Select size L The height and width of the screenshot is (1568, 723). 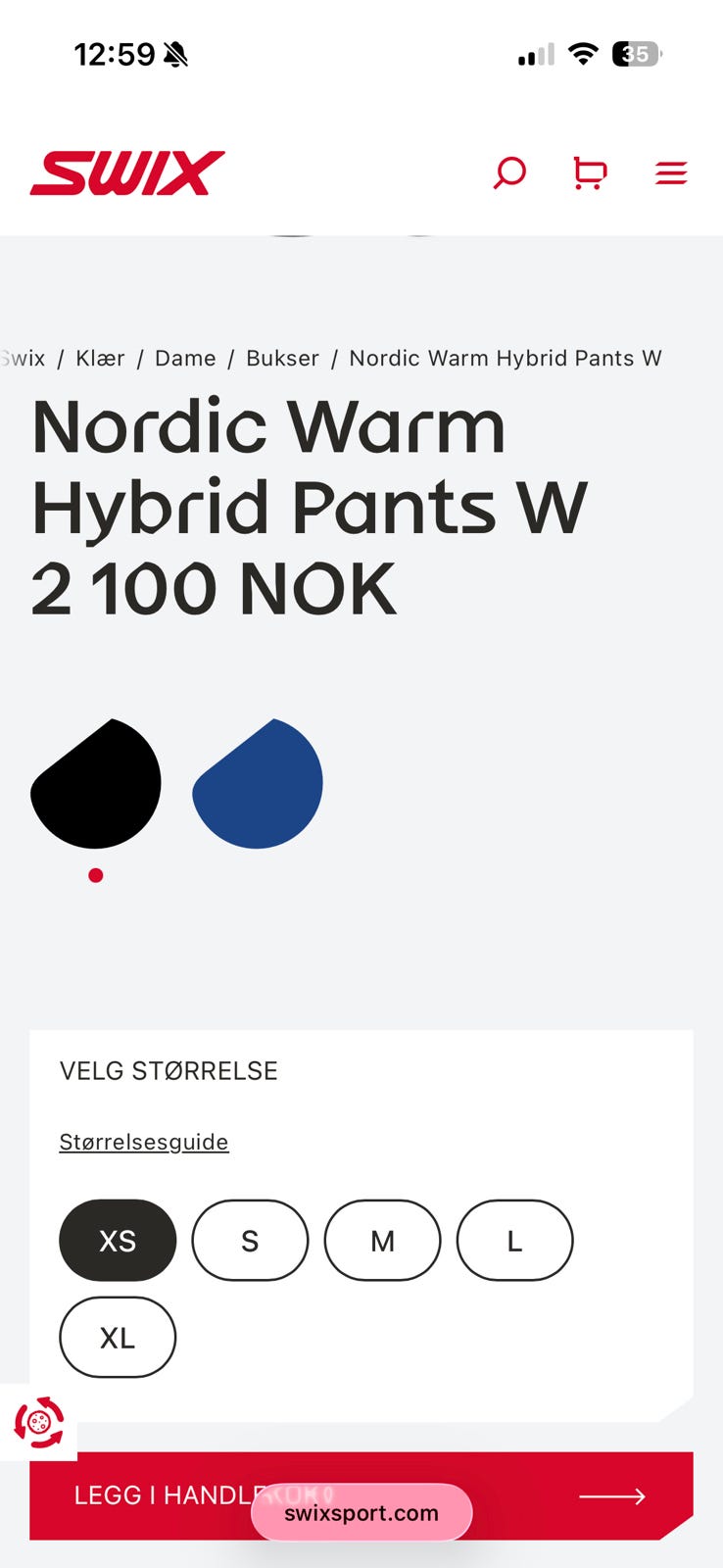pyautogui.click(x=514, y=1241)
